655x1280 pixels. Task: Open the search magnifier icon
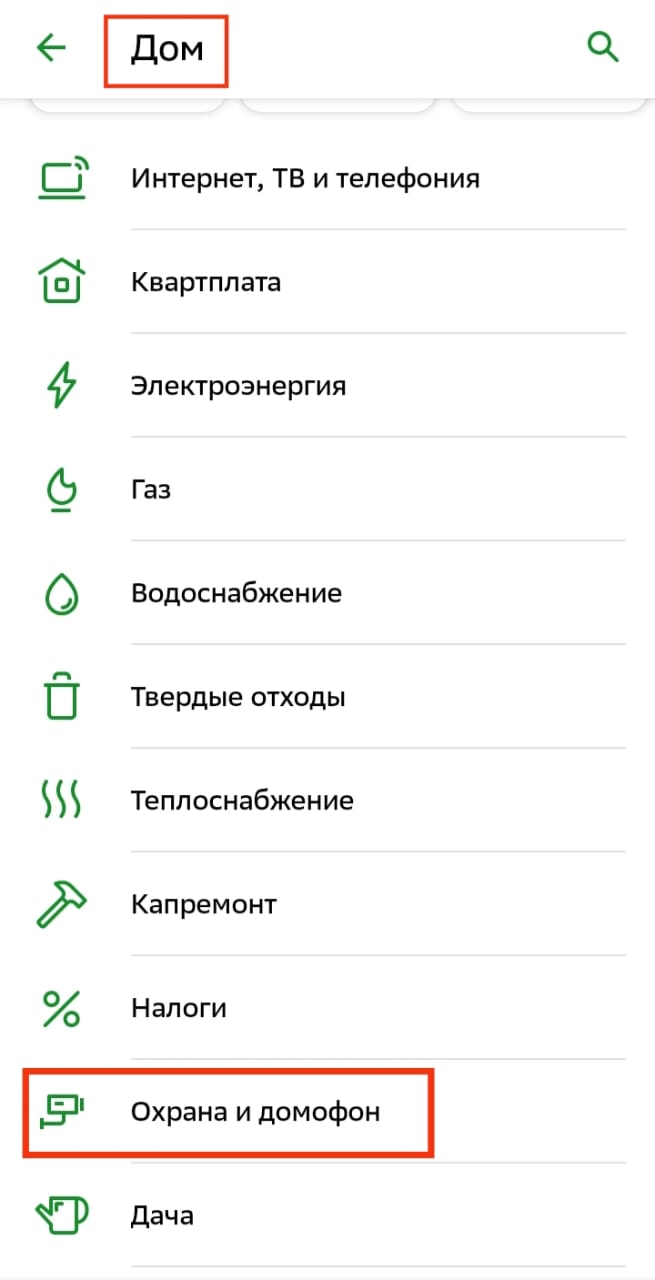click(603, 47)
